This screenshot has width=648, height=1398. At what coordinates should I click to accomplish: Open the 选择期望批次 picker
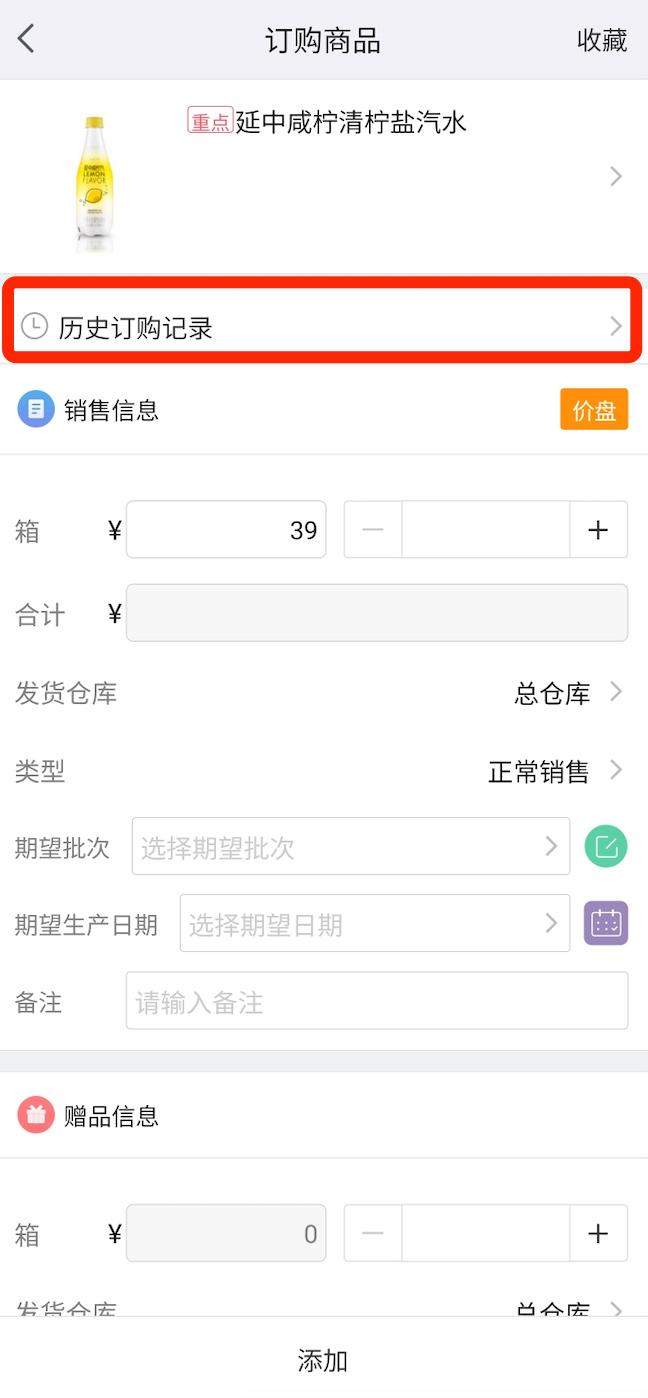pos(351,847)
